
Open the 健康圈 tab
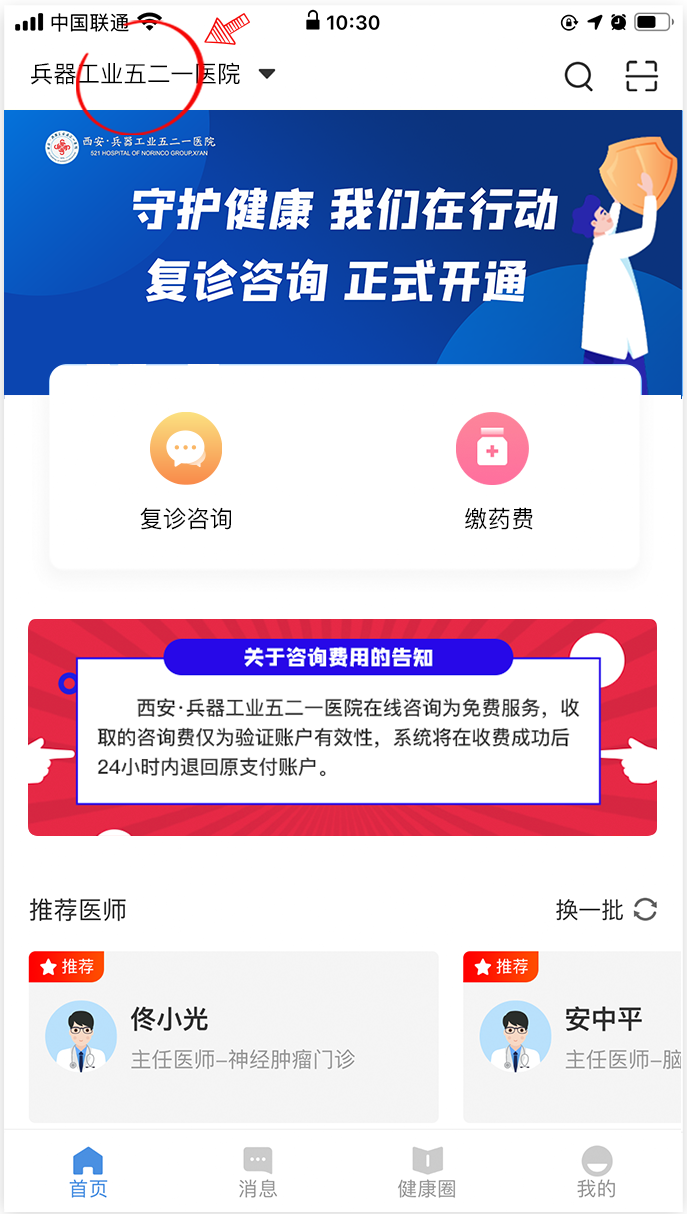tap(427, 1173)
